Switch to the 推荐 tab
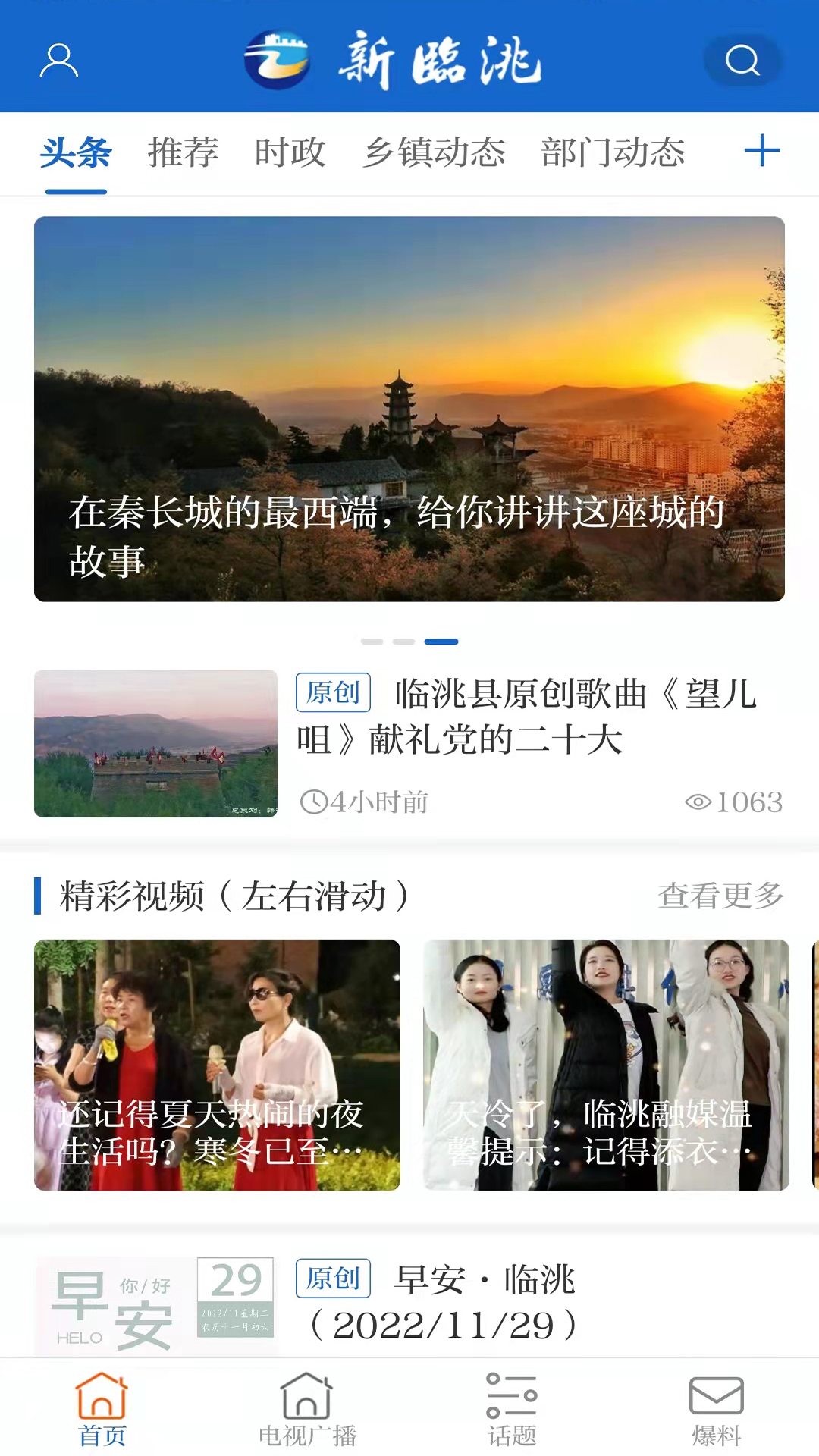Screen dimensions: 819x1456 (182, 152)
